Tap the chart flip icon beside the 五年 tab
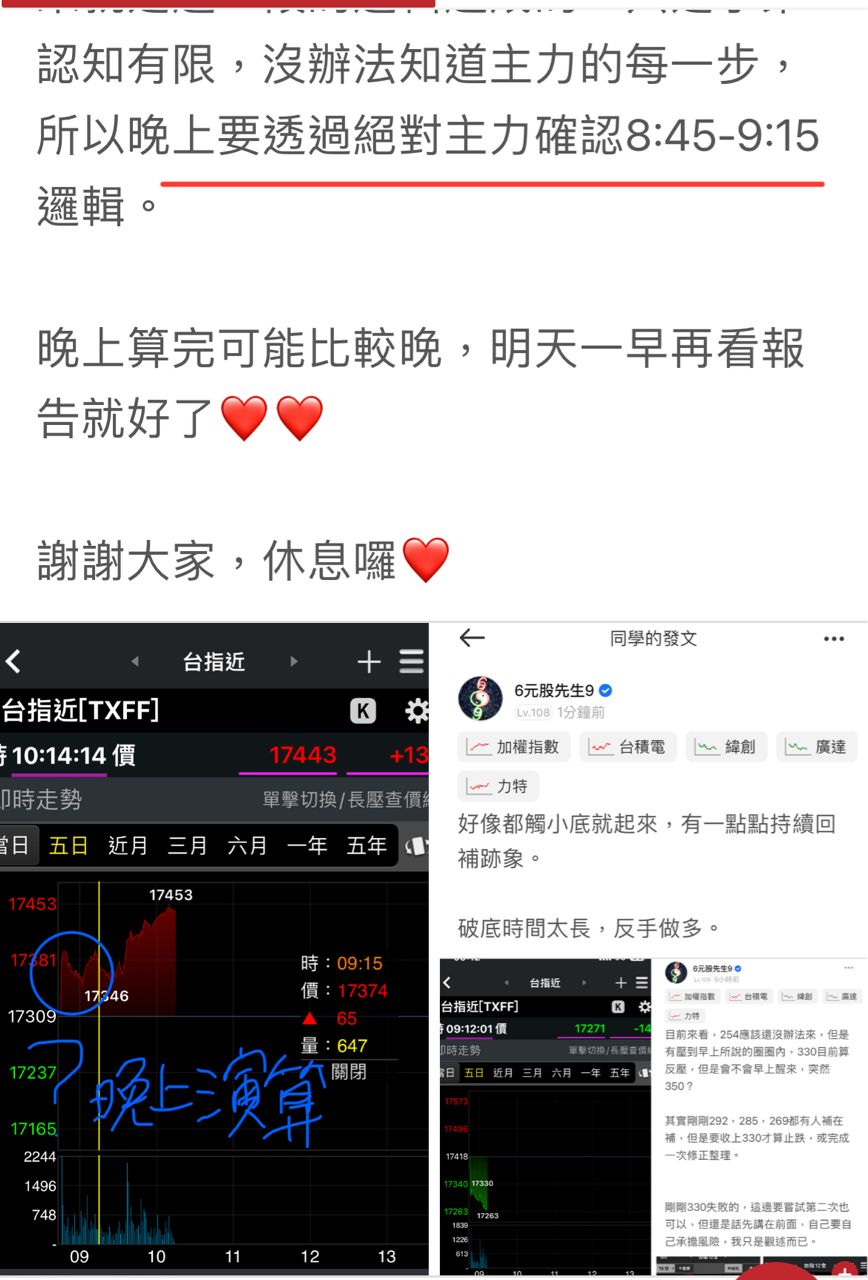The height and width of the screenshot is (1280, 868). (416, 845)
